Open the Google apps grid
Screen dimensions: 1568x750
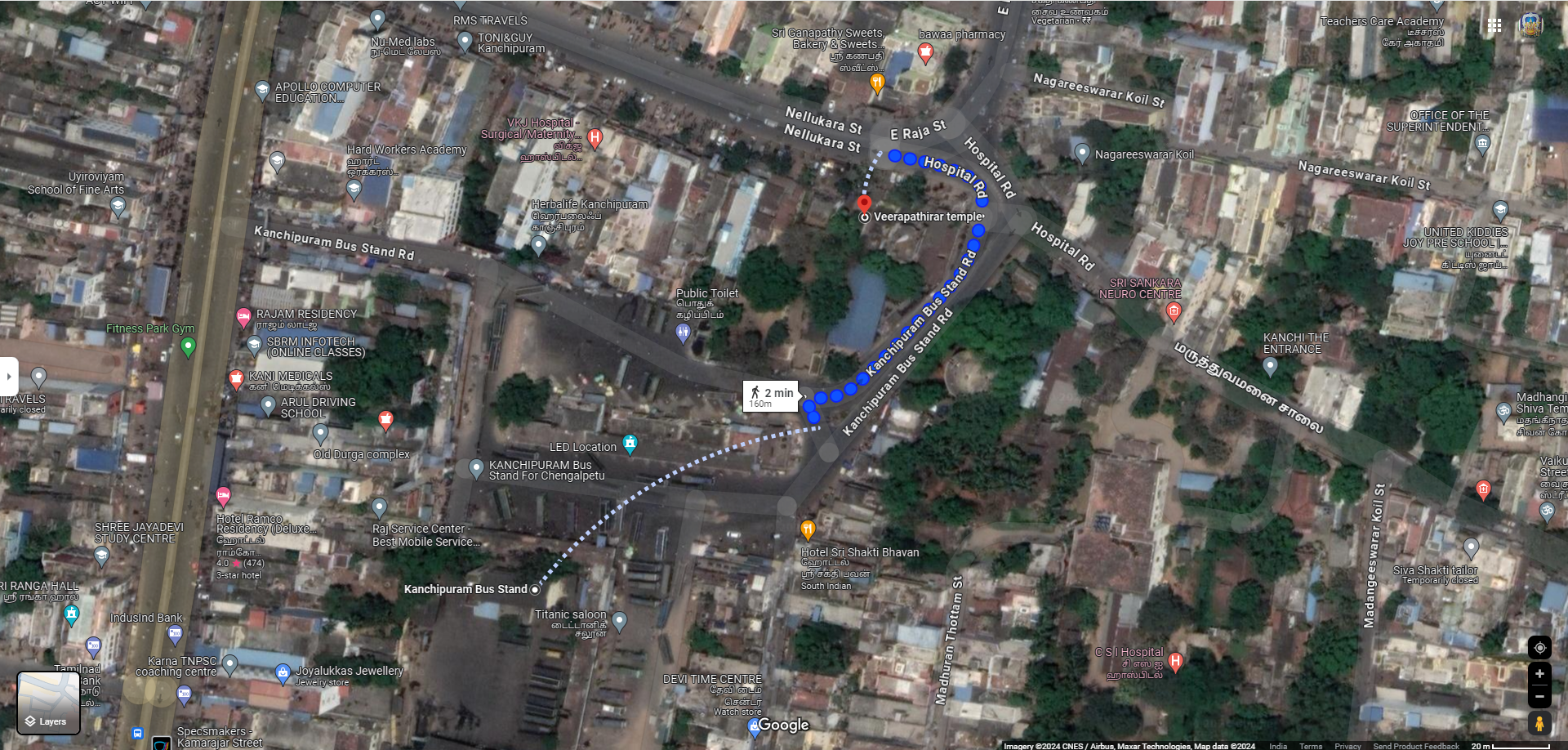pos(1494,25)
